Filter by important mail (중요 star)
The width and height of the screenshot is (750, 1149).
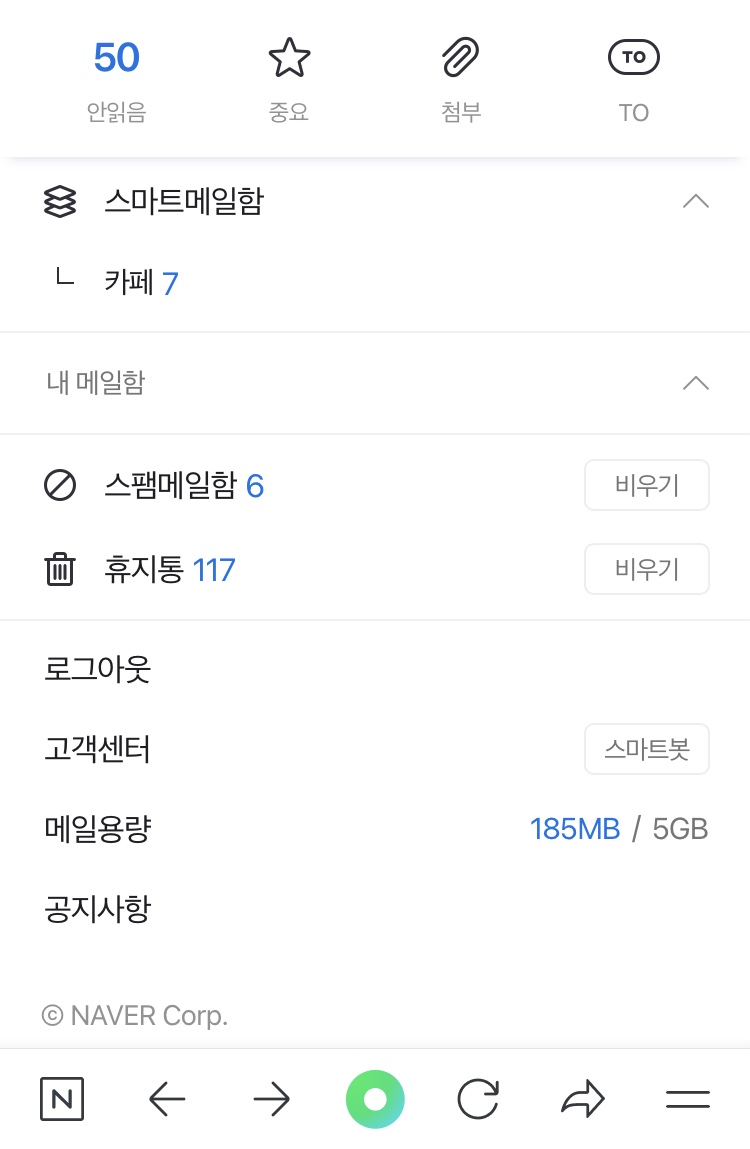[289, 80]
